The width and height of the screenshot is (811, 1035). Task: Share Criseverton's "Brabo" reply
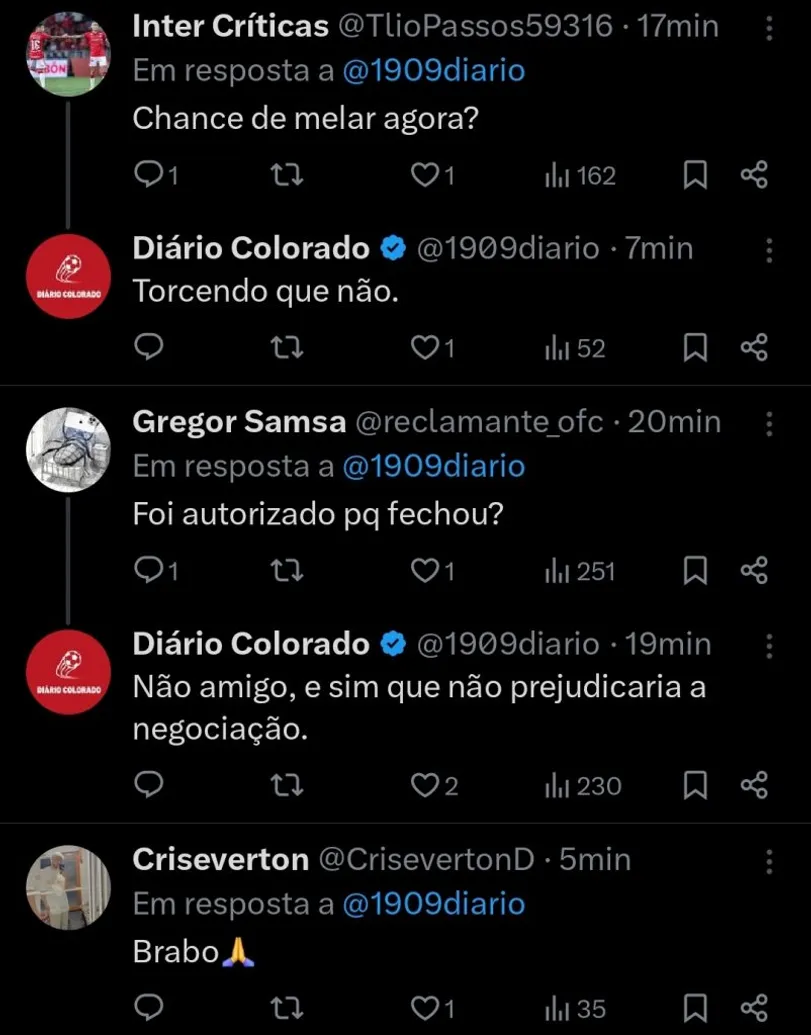(752, 1008)
